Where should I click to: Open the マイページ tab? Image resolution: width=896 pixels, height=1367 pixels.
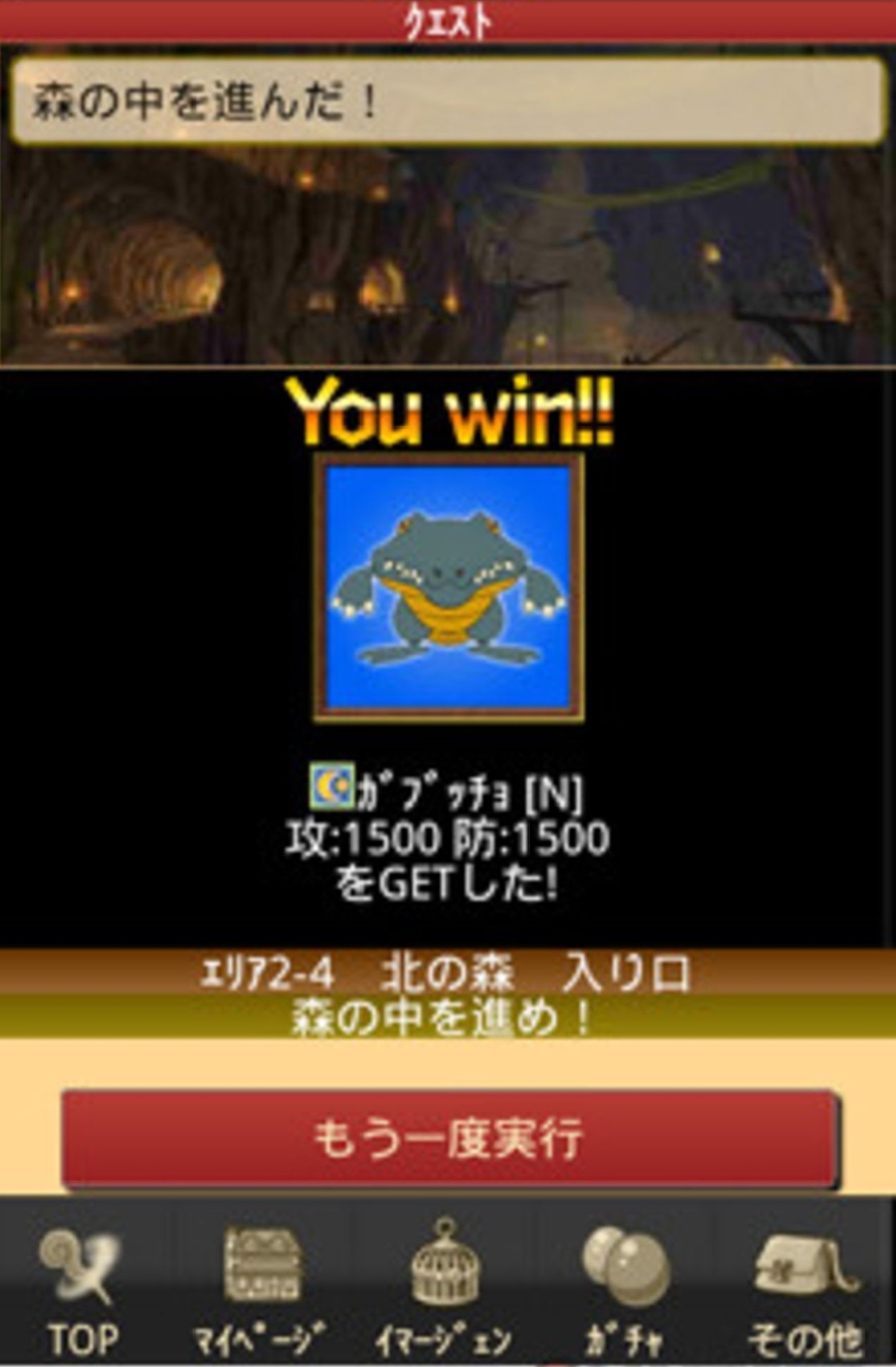click(x=260, y=1287)
